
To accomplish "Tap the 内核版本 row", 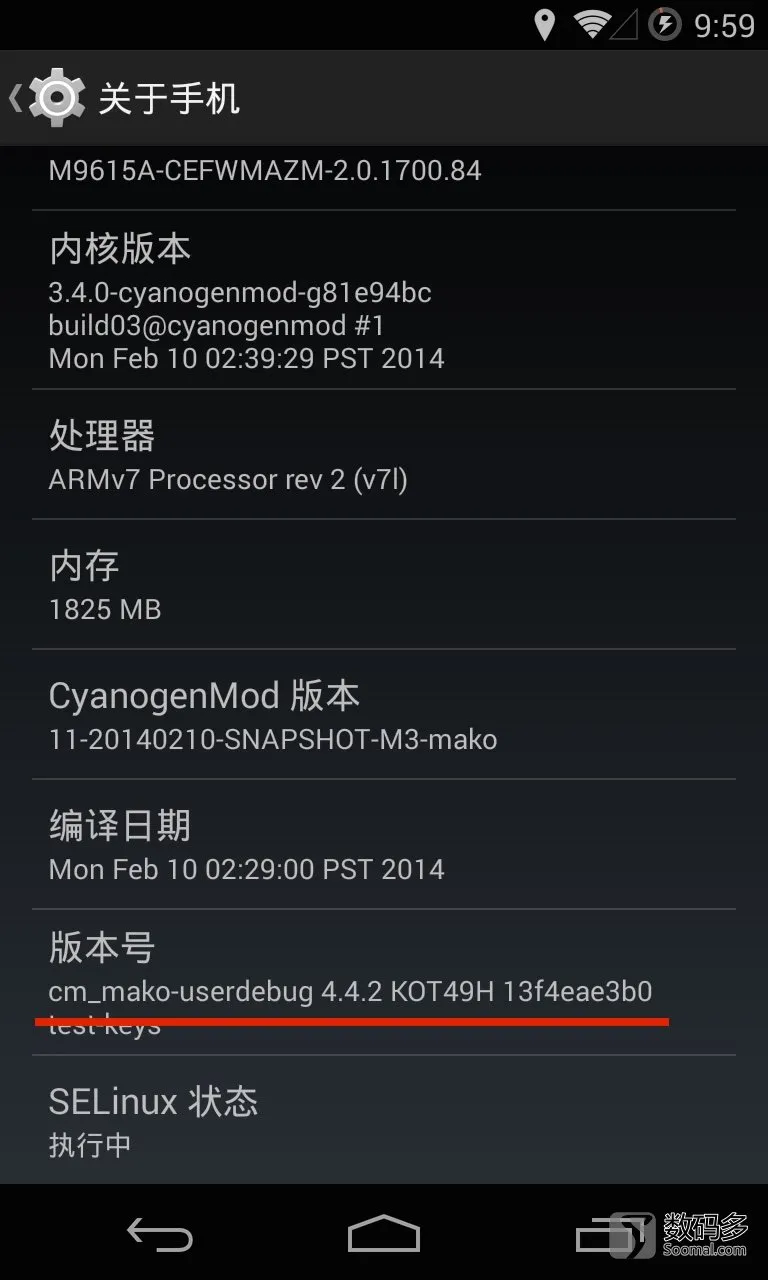I will (x=384, y=300).
